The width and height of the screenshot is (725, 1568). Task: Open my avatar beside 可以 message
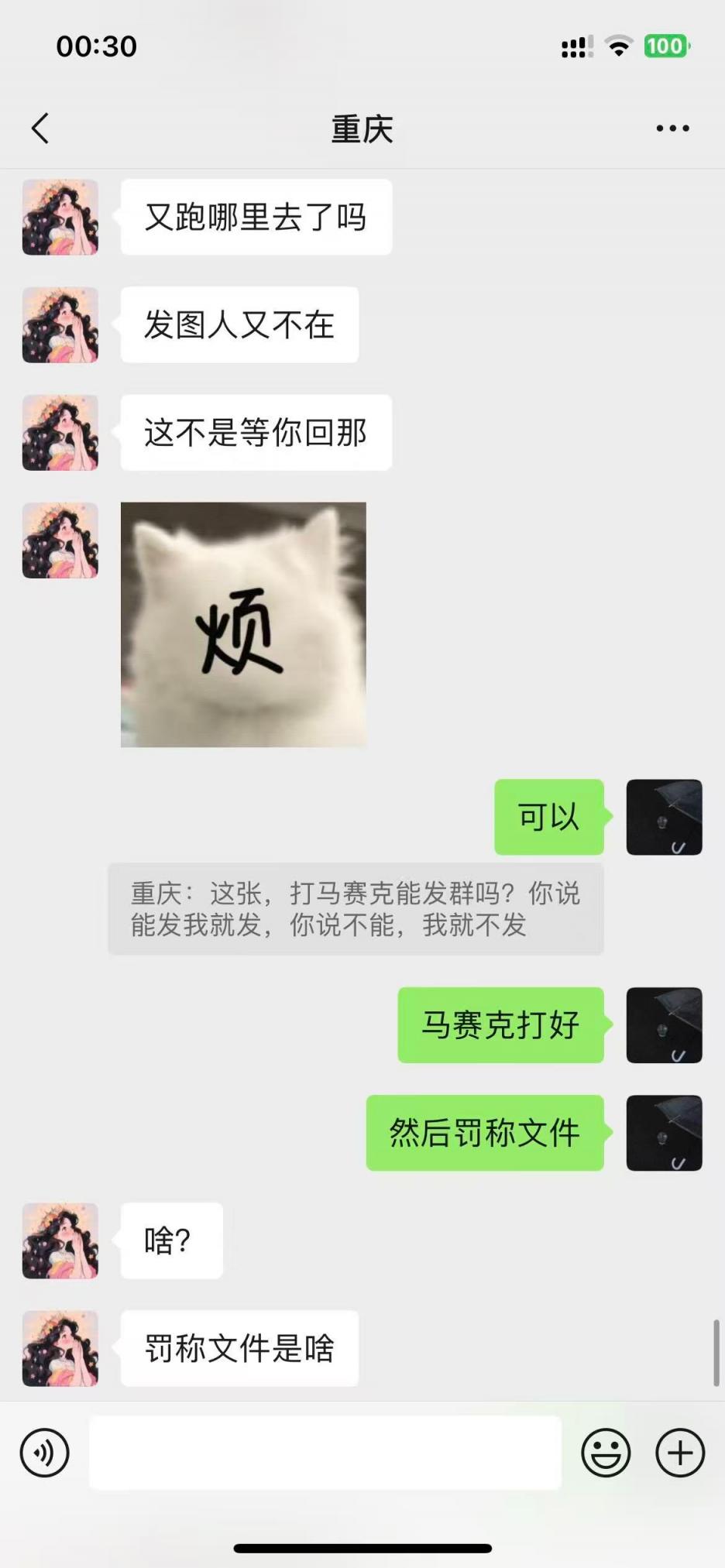pyautogui.click(x=664, y=817)
